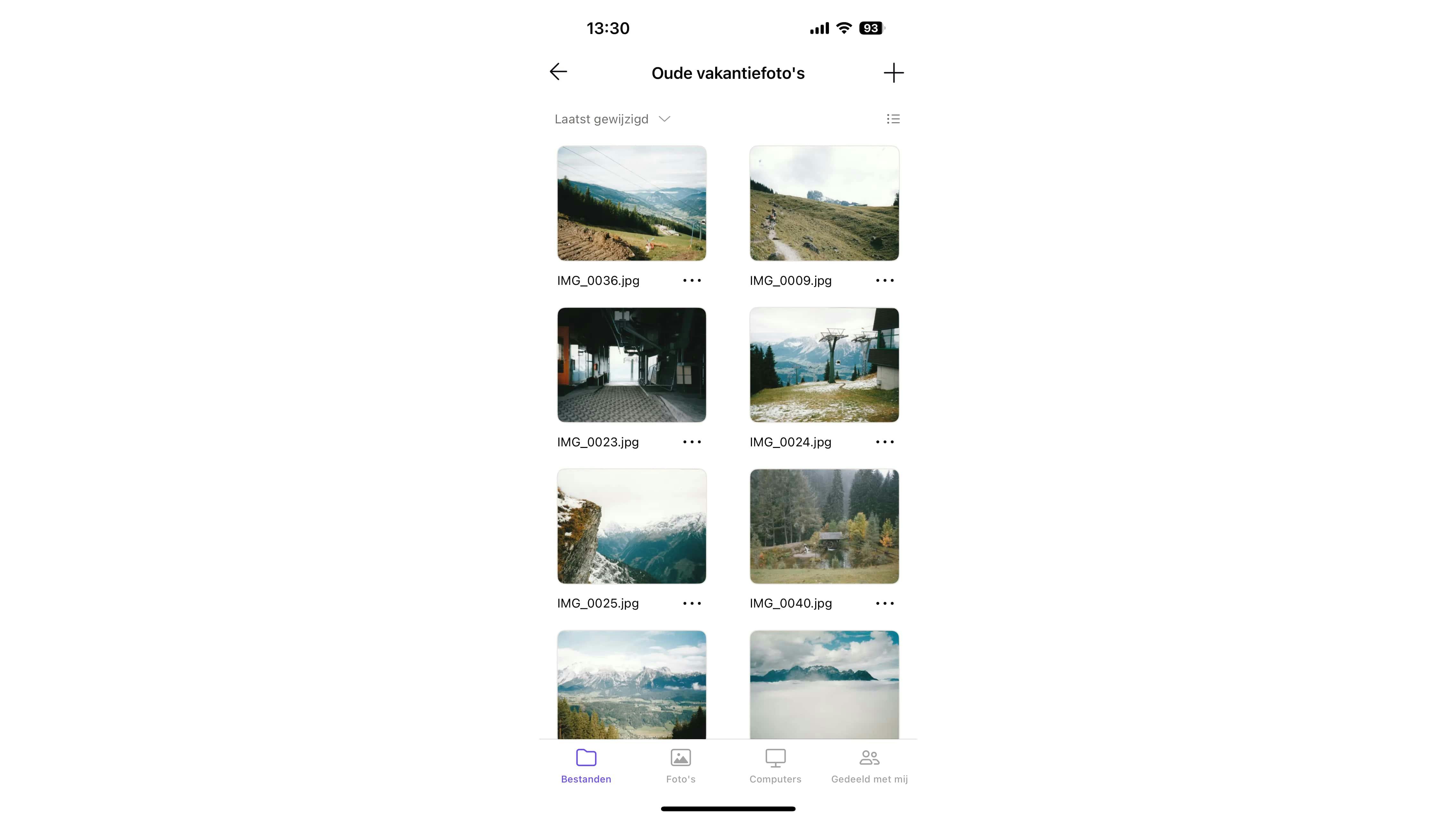Switch to the Computers tab

775,766
